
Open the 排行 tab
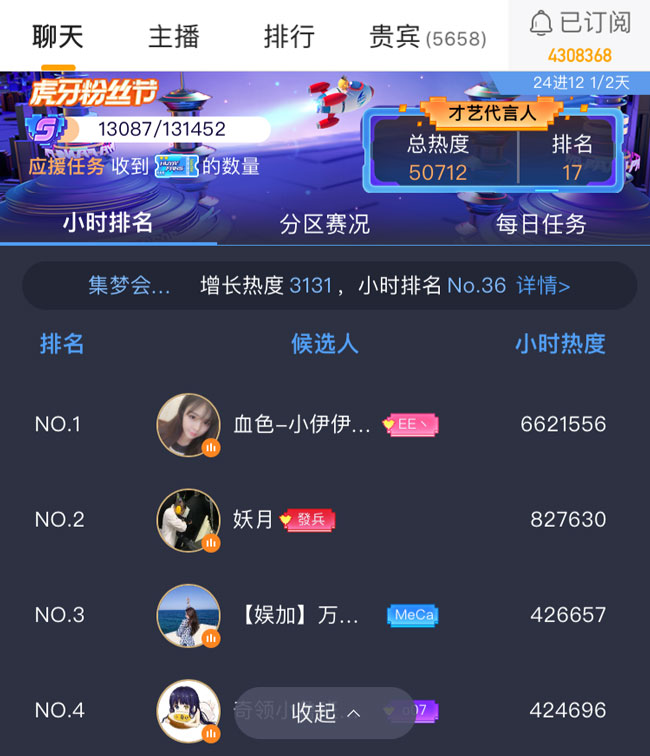[x=289, y=37]
